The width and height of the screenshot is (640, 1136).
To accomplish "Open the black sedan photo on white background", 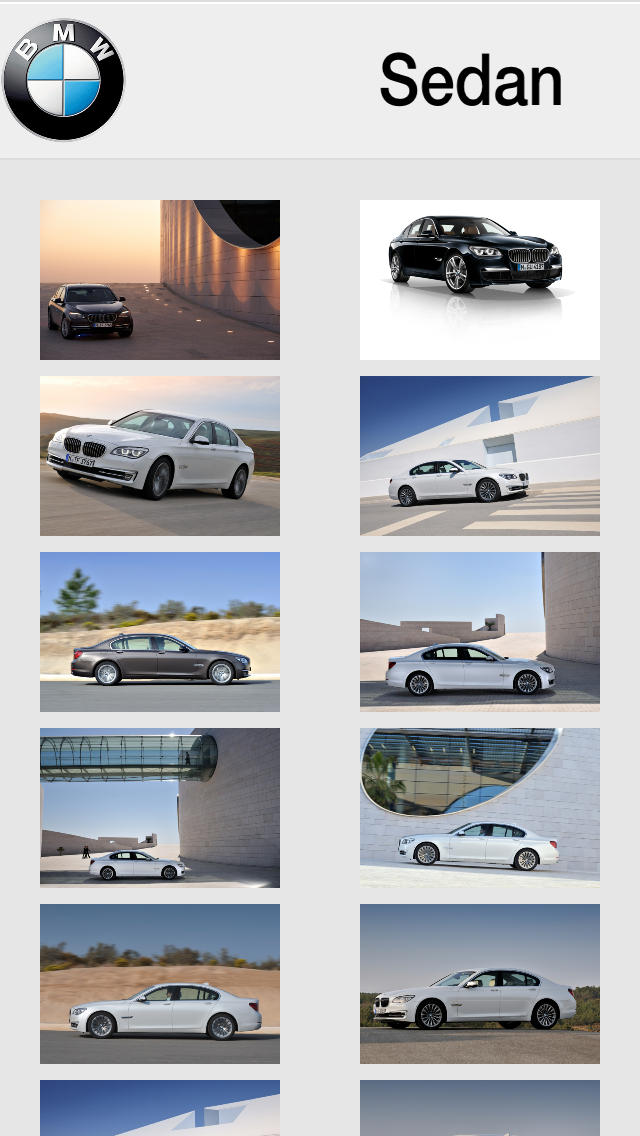I will pyautogui.click(x=480, y=280).
